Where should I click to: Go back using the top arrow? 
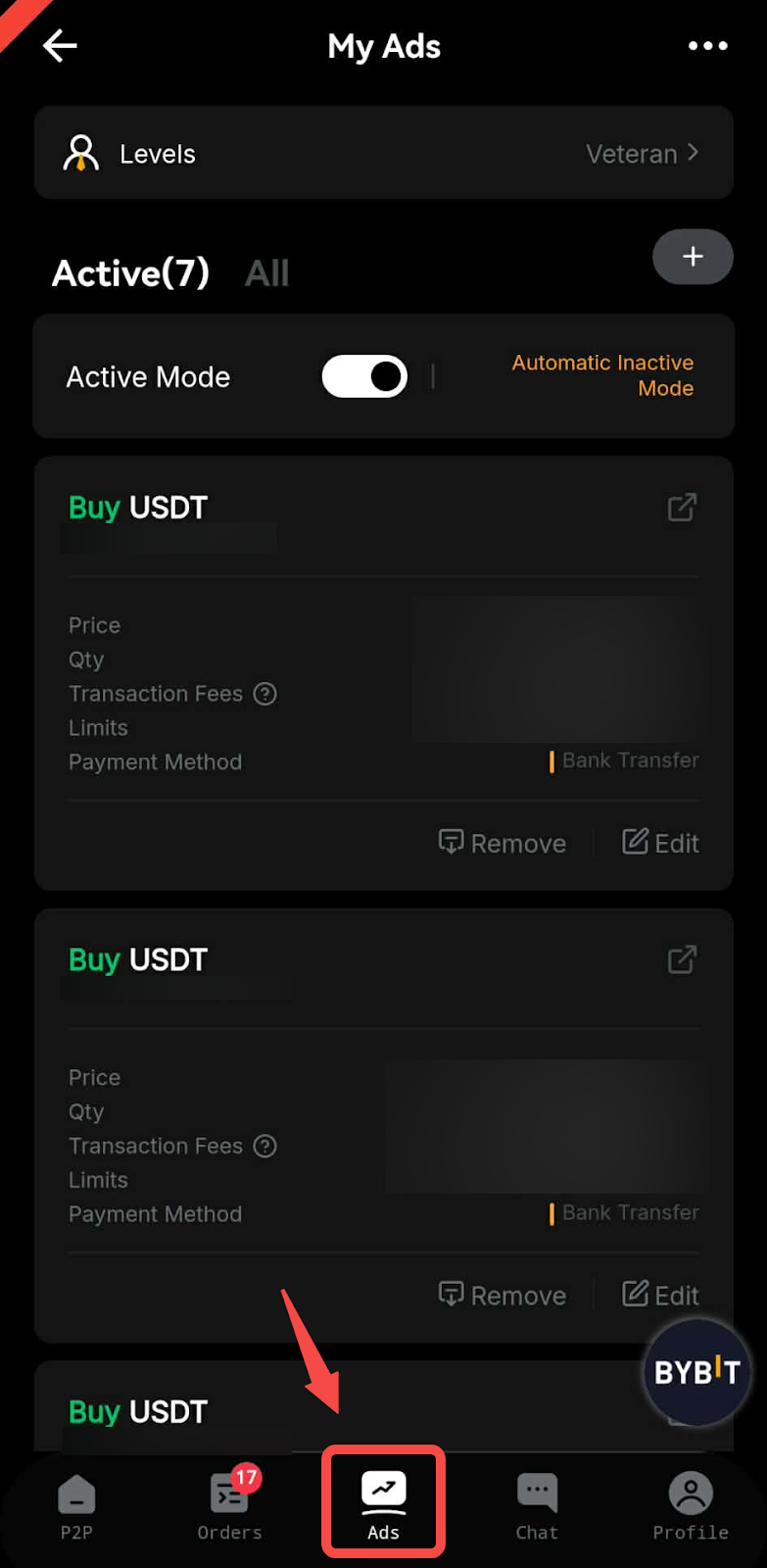[60, 45]
